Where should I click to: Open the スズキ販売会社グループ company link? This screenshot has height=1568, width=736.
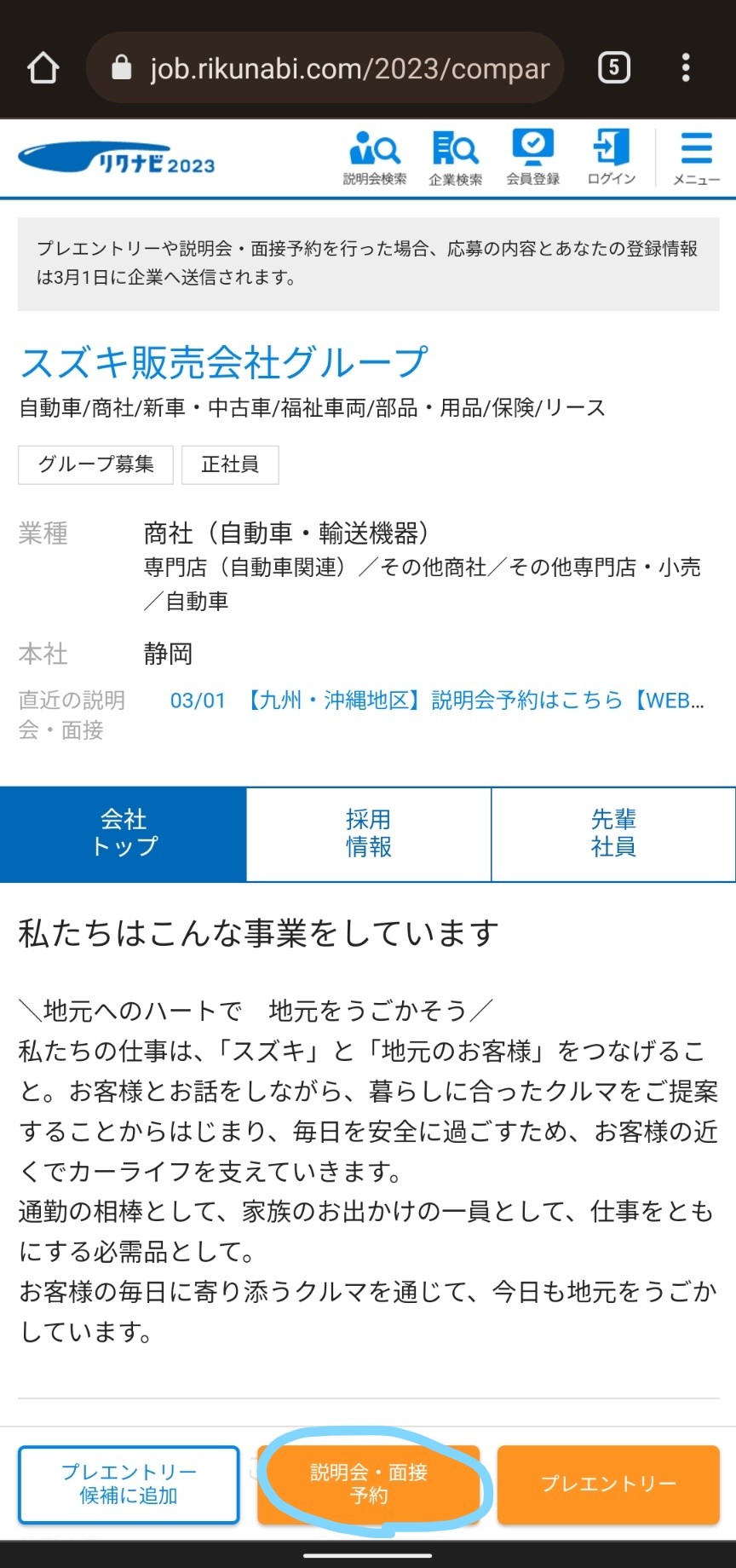[x=223, y=362]
